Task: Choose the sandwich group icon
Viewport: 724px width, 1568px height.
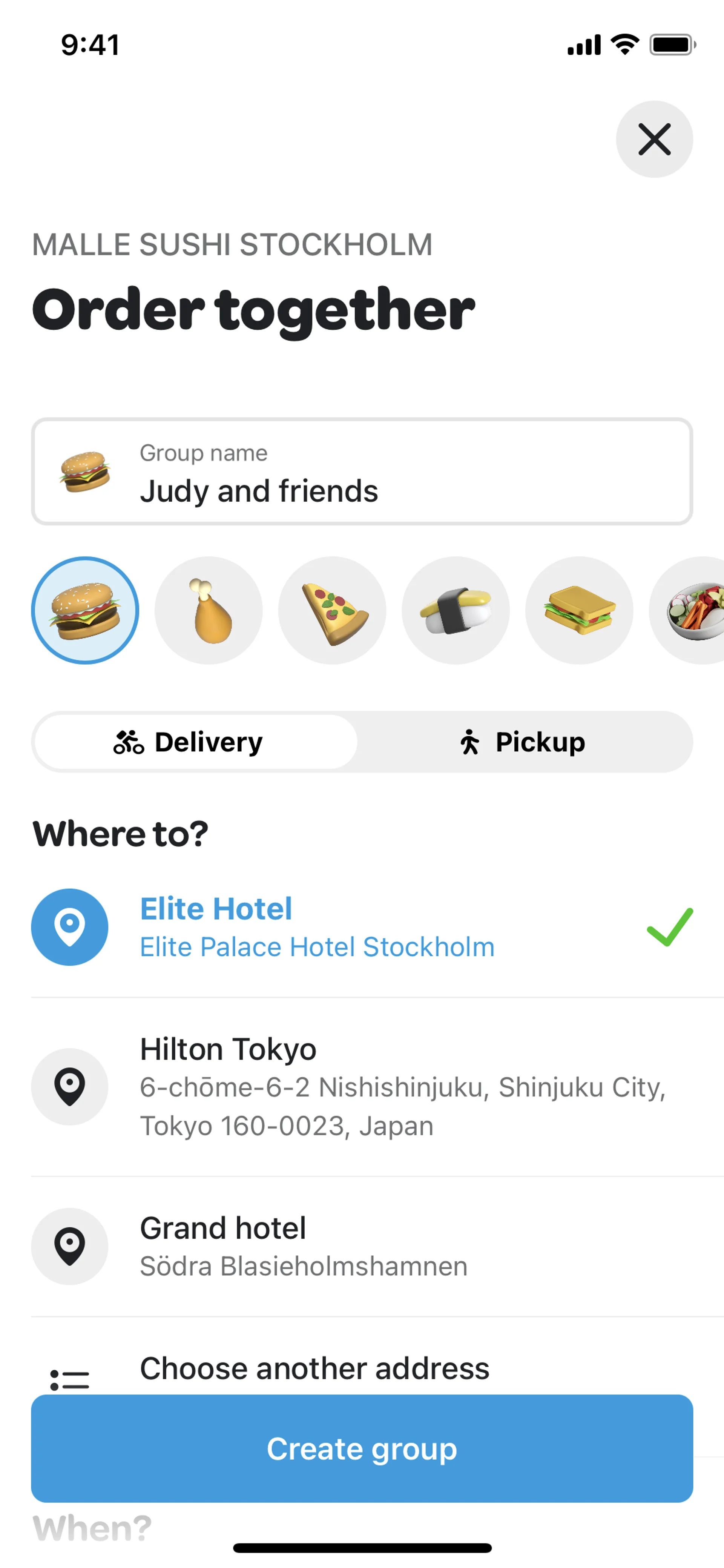Action: point(579,610)
